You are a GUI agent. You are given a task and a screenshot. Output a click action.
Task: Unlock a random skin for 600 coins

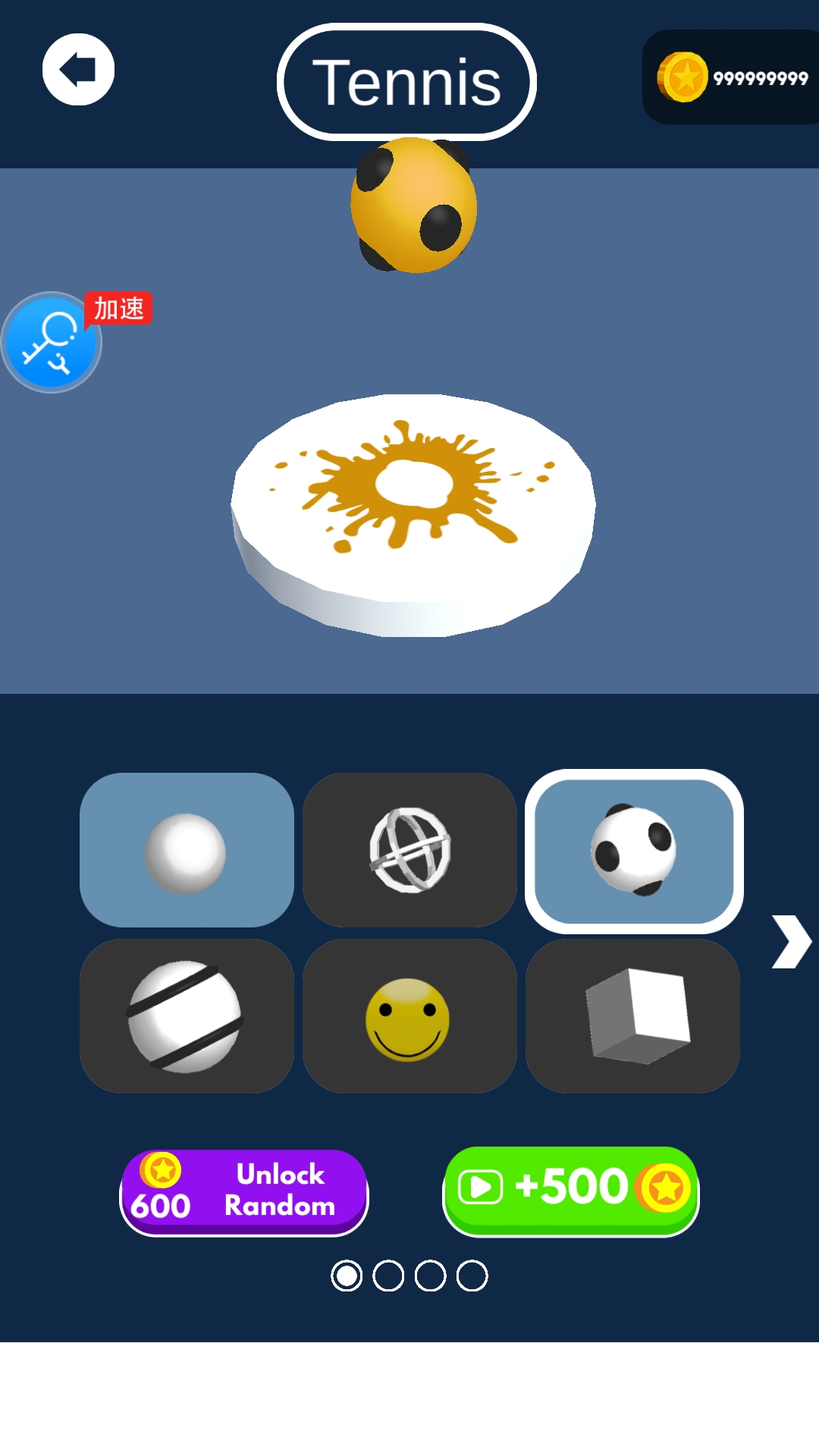(x=244, y=1192)
